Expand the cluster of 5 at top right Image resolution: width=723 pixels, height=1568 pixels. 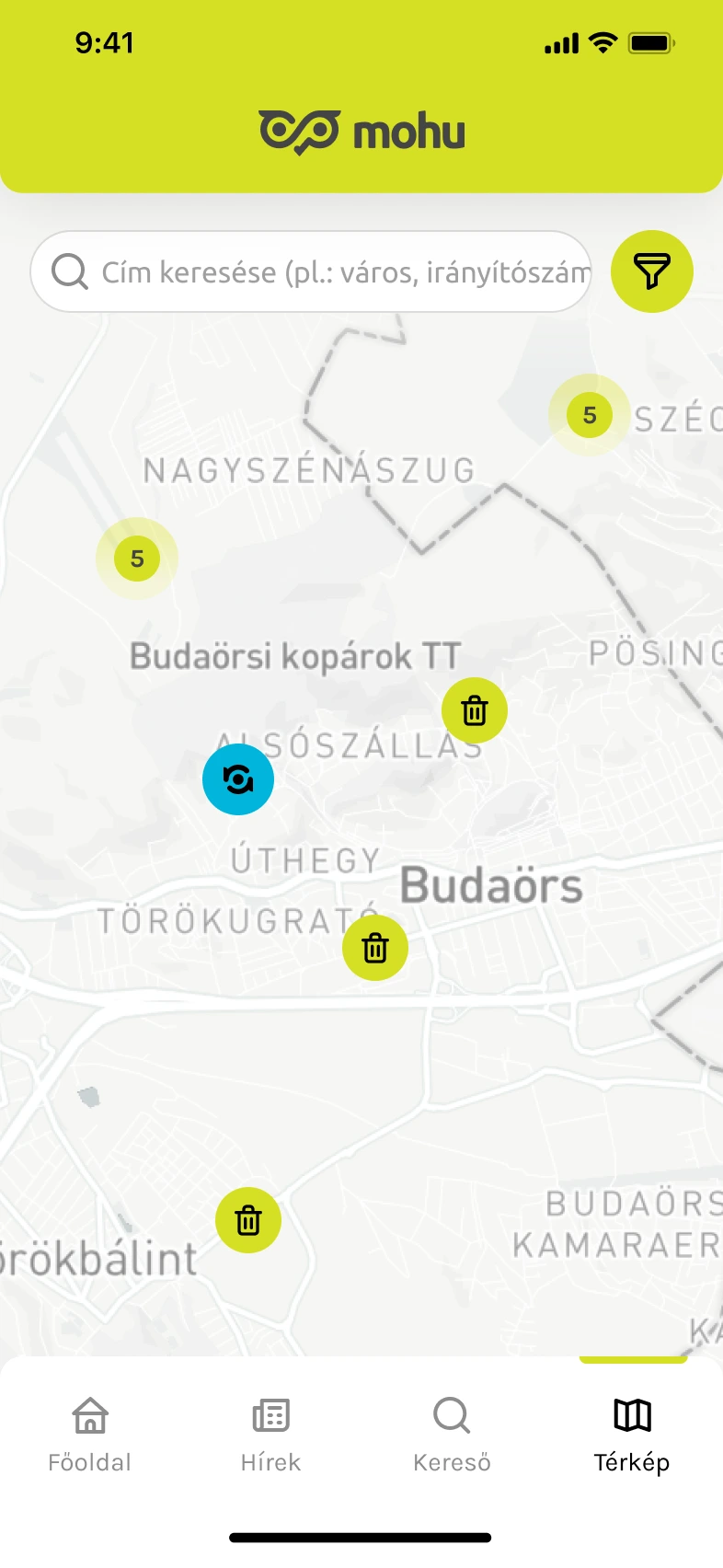(590, 415)
